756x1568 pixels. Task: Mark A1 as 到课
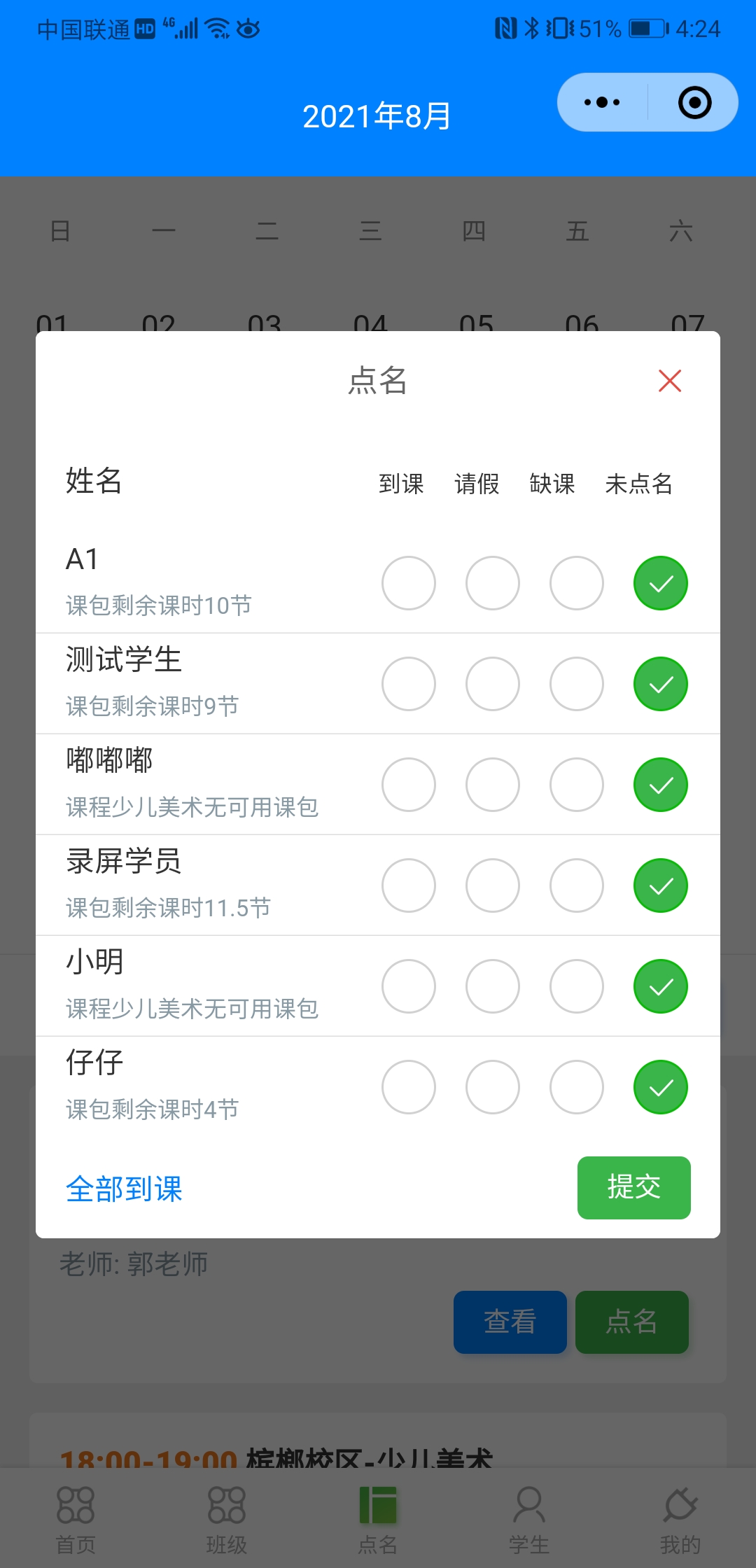tap(409, 583)
